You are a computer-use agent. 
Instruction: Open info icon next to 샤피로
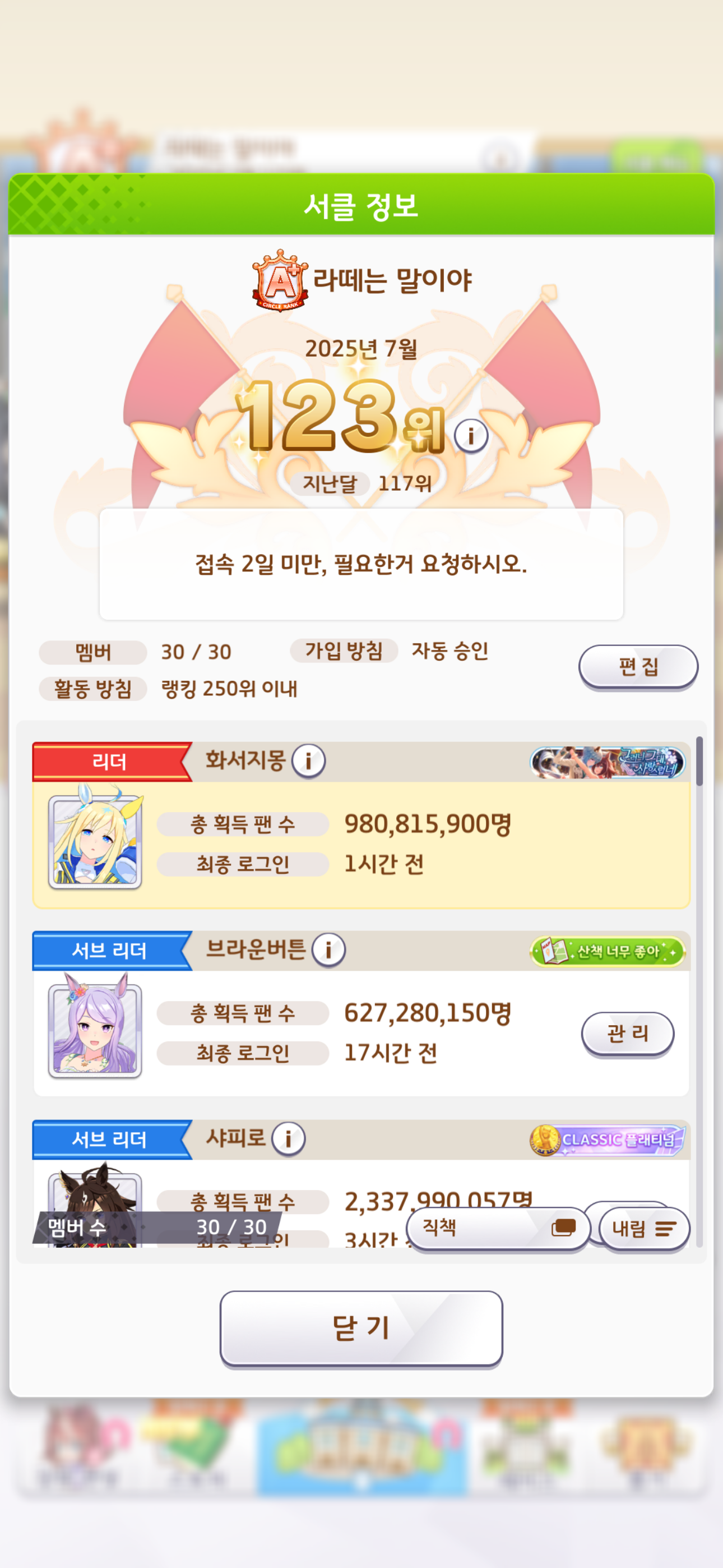[x=288, y=1138]
